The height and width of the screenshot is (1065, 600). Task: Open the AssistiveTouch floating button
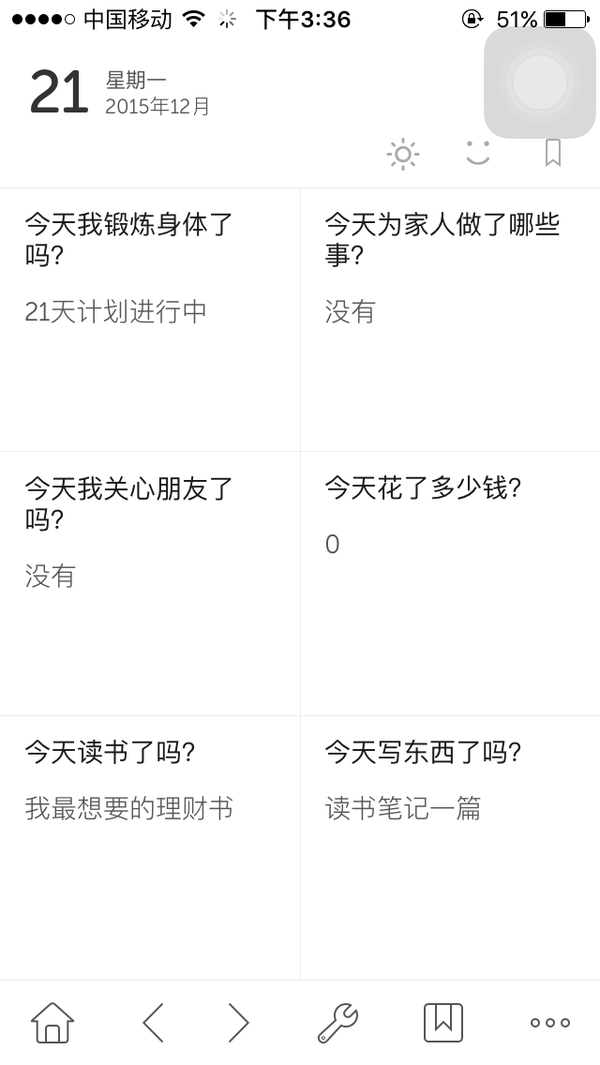540,82
